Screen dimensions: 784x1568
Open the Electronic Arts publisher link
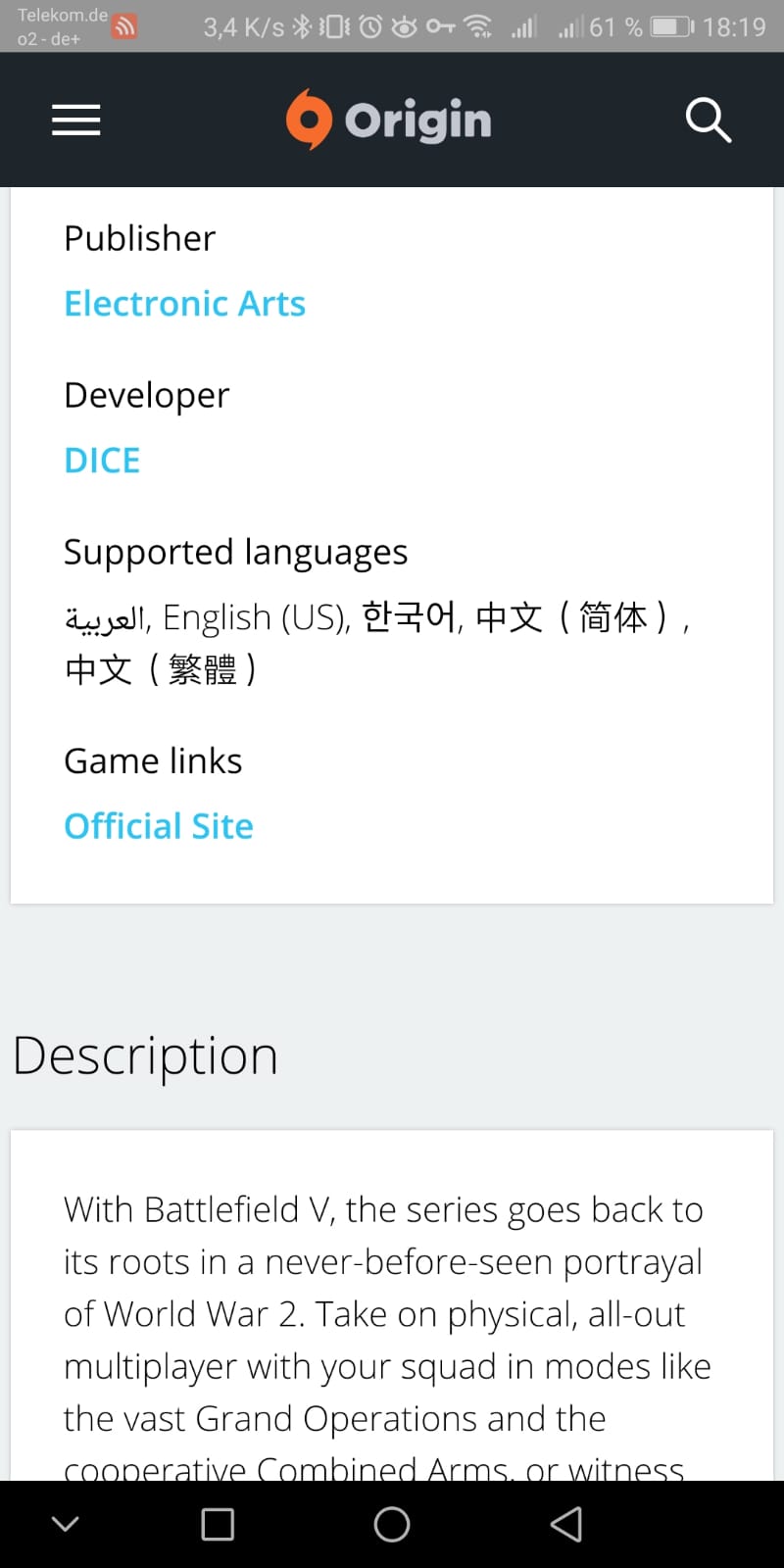[x=184, y=304]
